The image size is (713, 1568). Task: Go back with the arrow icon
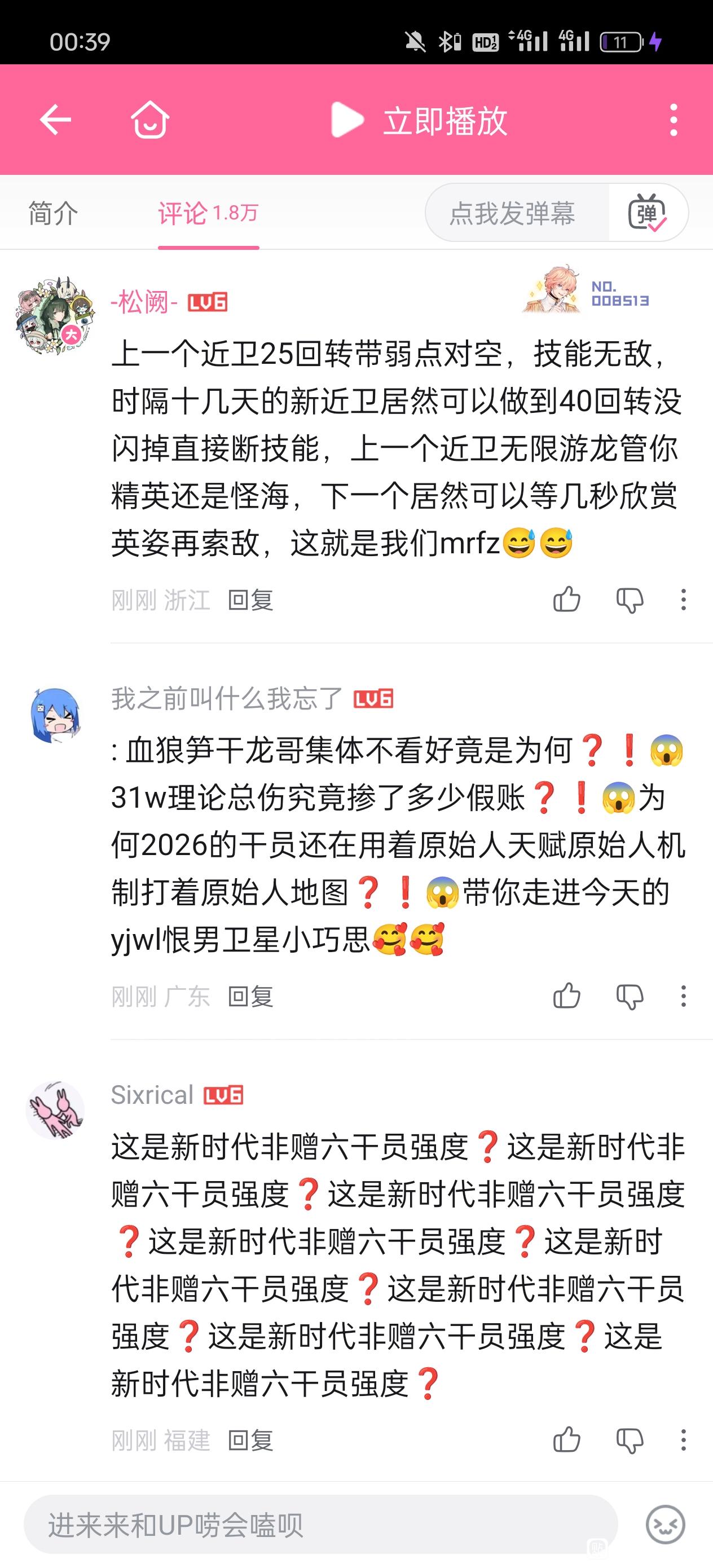(55, 120)
